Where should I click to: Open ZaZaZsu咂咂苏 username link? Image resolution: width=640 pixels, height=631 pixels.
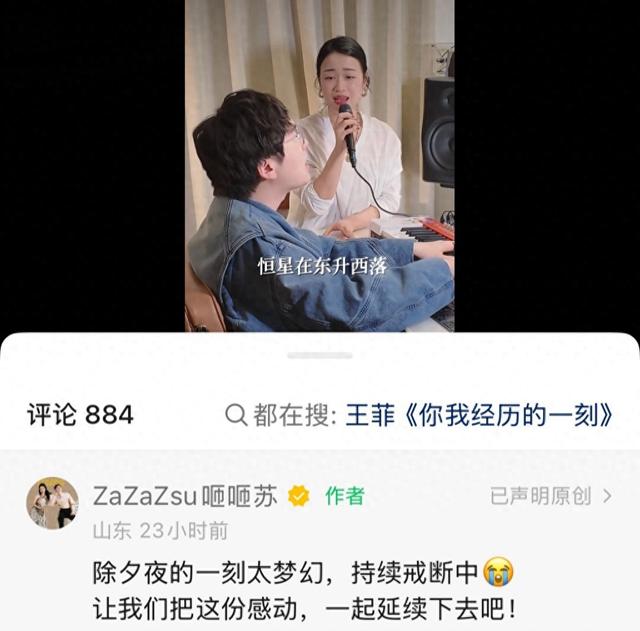click(184, 496)
